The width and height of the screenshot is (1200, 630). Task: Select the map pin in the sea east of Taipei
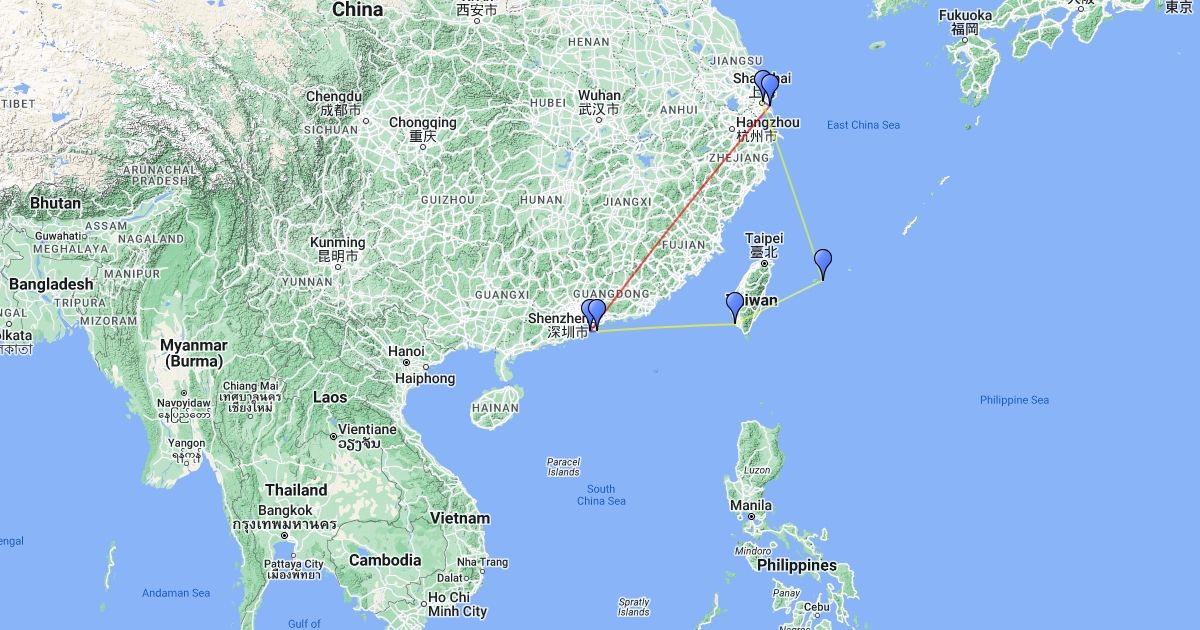point(822,263)
